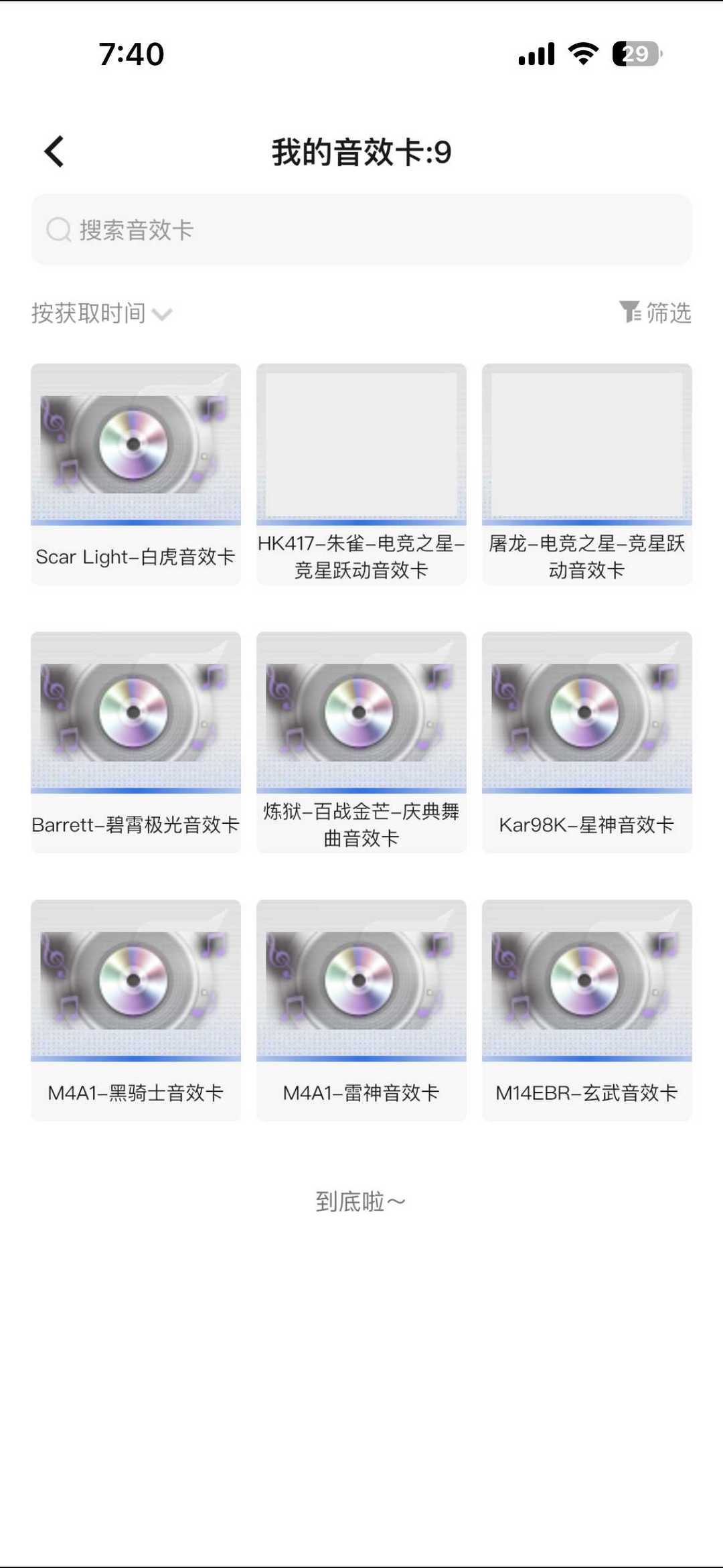
Task: Expand the 按获取时间 sort dropdown
Action: pyautogui.click(x=102, y=313)
